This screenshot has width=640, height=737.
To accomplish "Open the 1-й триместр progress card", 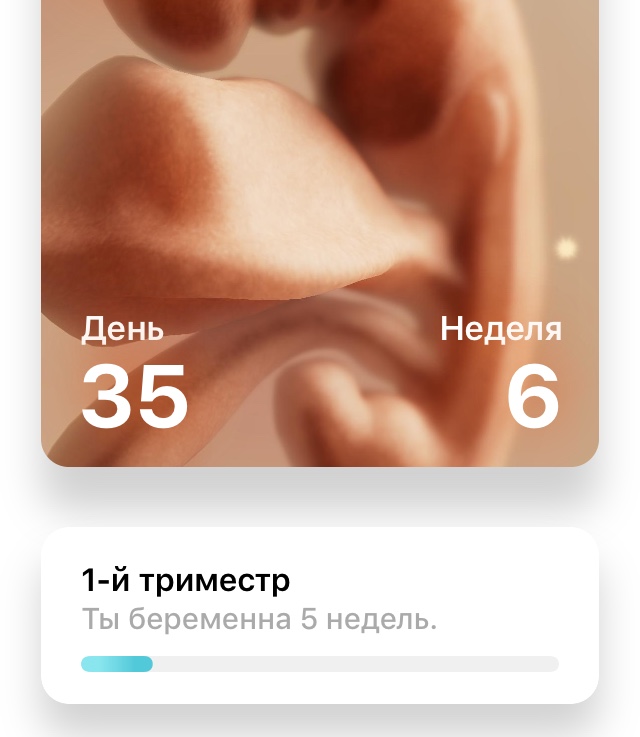I will pos(320,614).
